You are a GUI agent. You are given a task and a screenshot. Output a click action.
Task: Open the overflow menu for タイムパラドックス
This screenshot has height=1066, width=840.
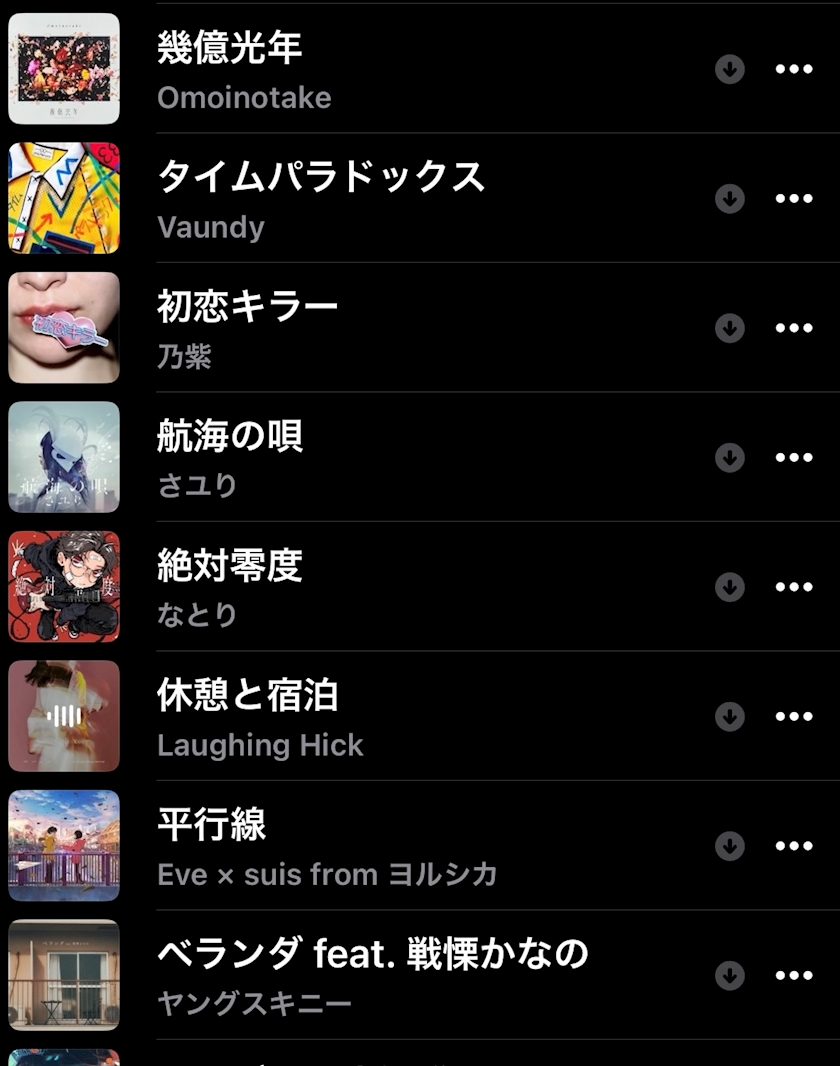(794, 199)
